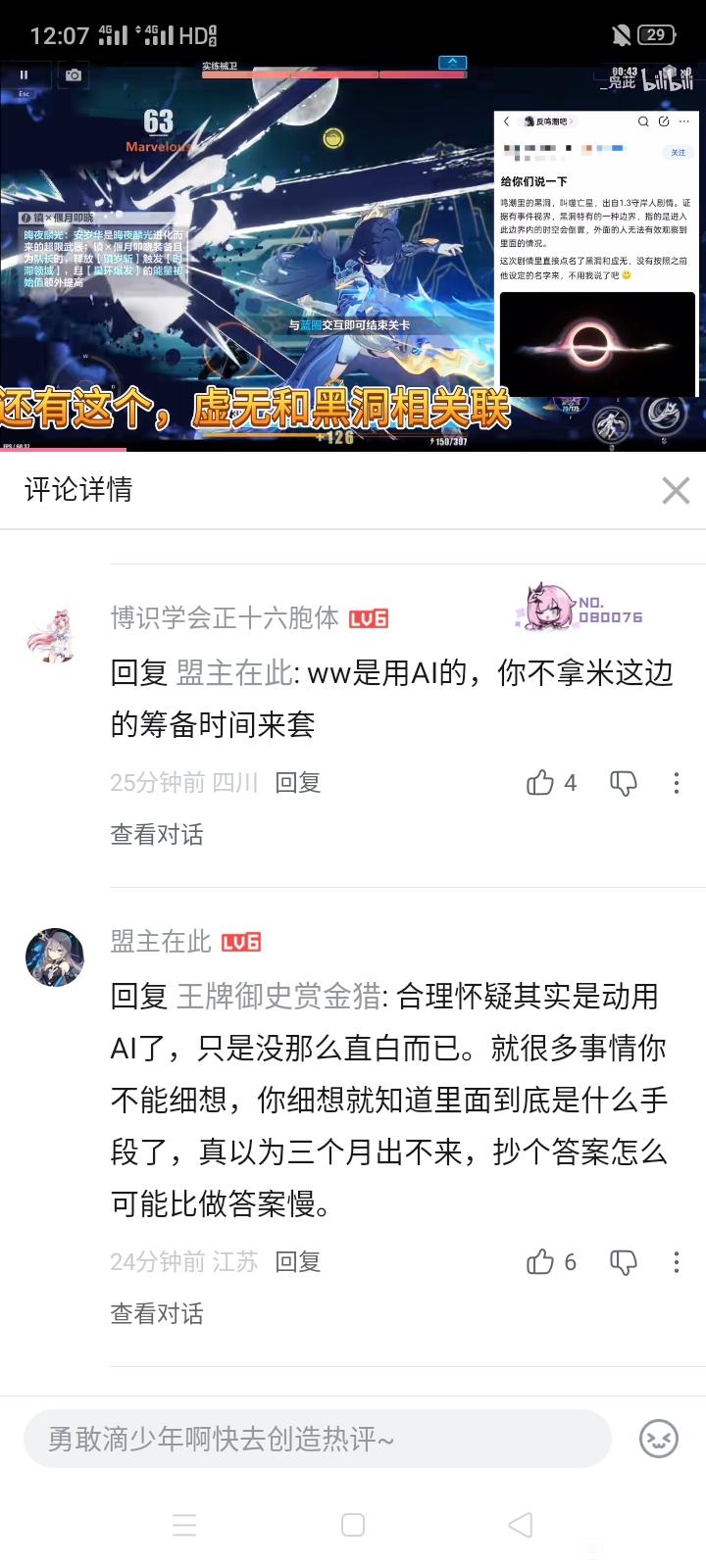Image resolution: width=706 pixels, height=1568 pixels.
Task: Open 盟主在此's avatar profile
Action: pos(54,956)
